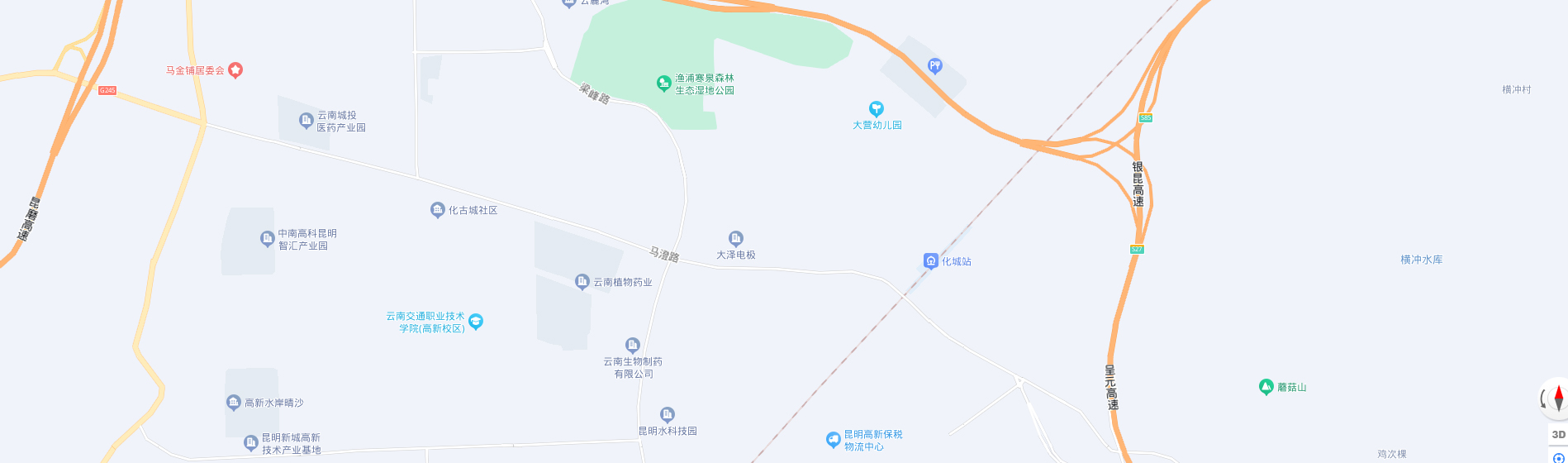
Task: Select the 马金铺居委会 marker
Action: click(235, 70)
